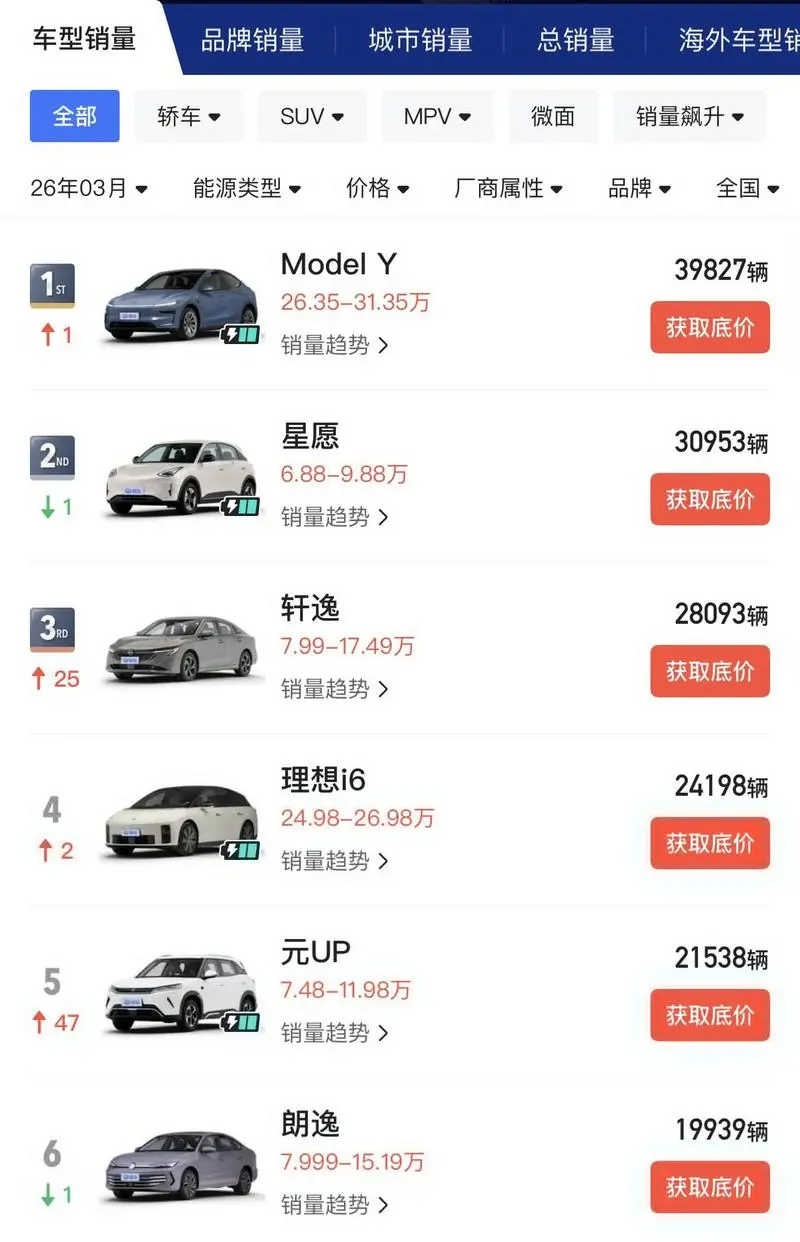Switch to the 城市销量 tab
The image size is (800, 1242).
420,40
